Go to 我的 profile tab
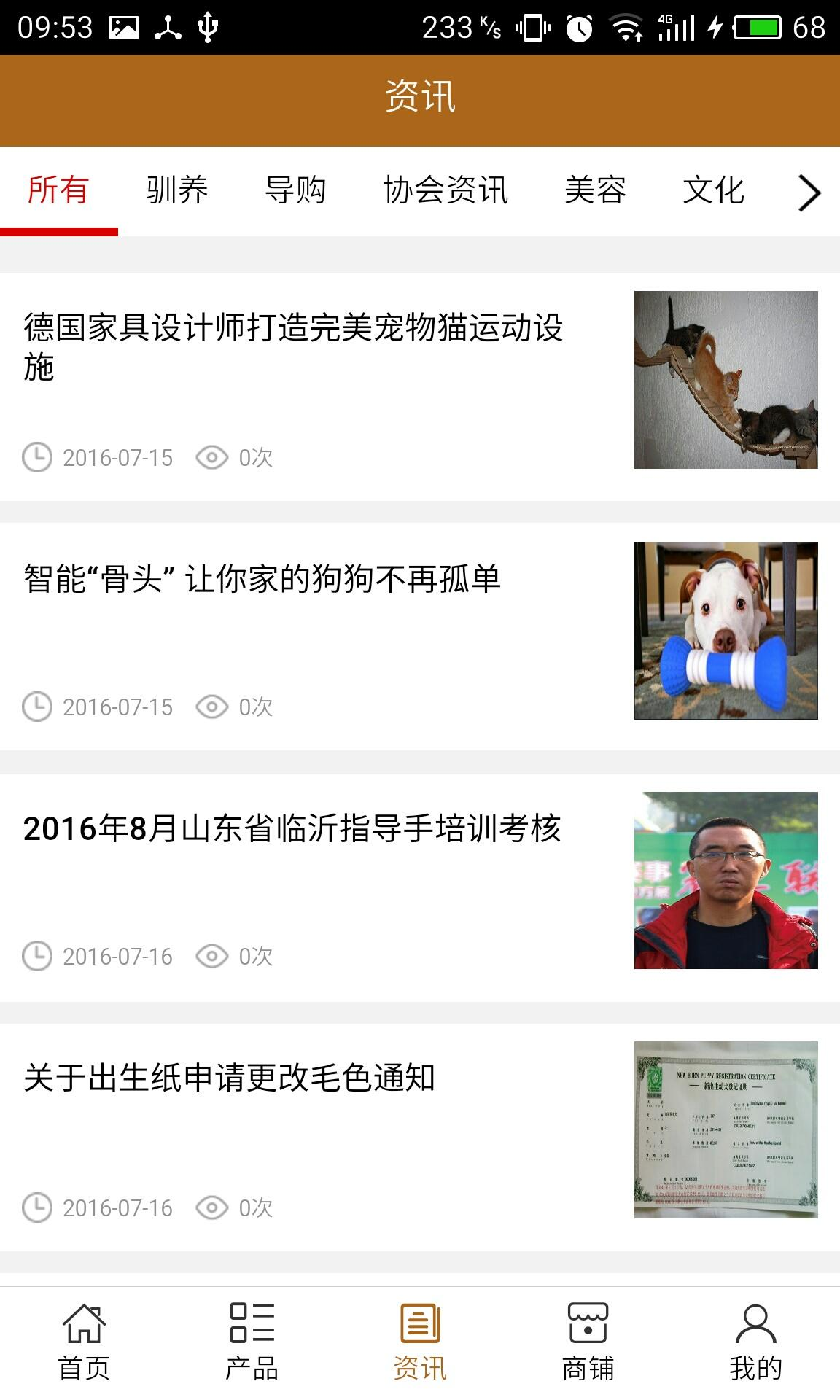Image resolution: width=840 pixels, height=1400 pixels. [x=756, y=1342]
